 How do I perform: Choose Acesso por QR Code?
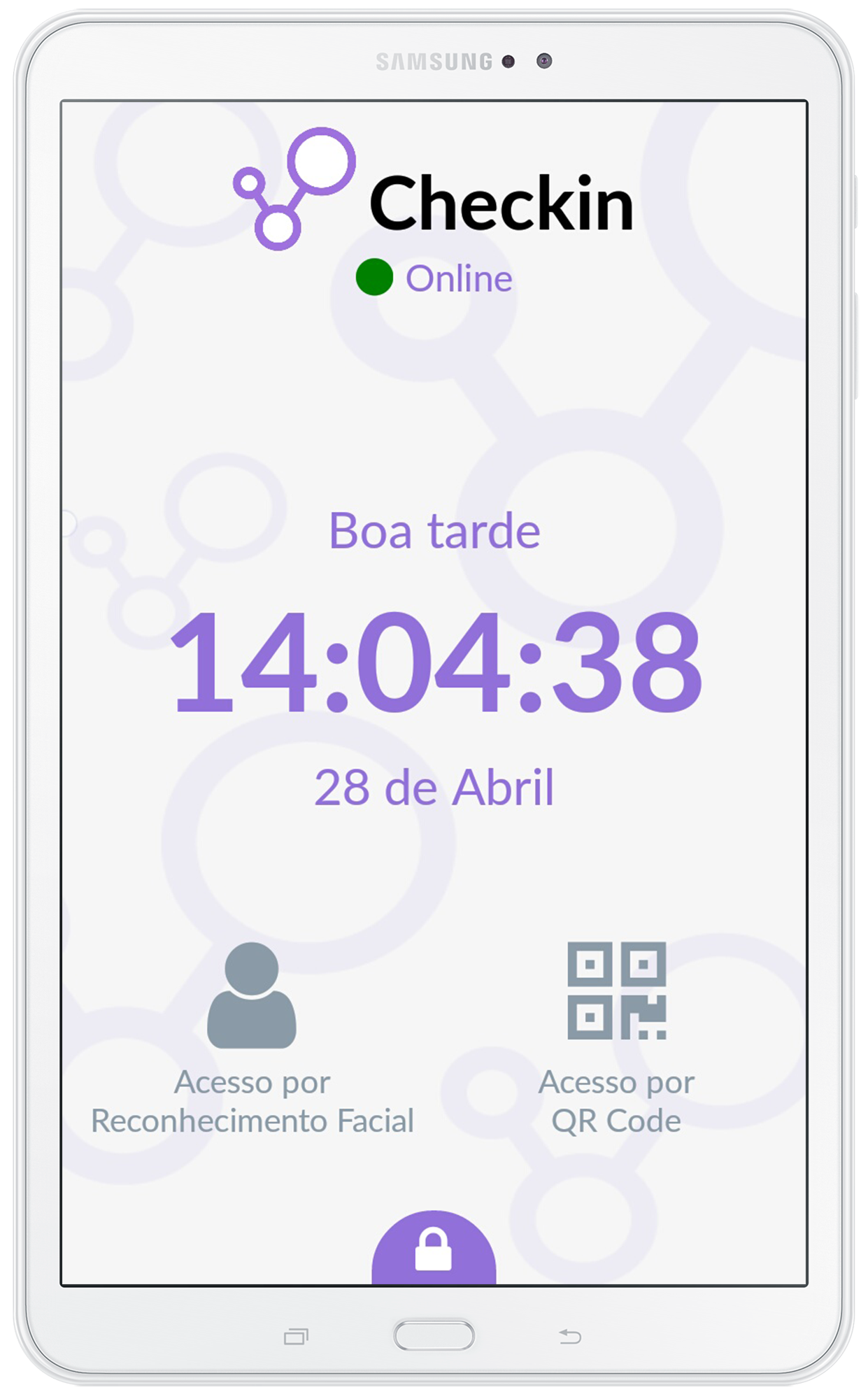coord(616,1039)
